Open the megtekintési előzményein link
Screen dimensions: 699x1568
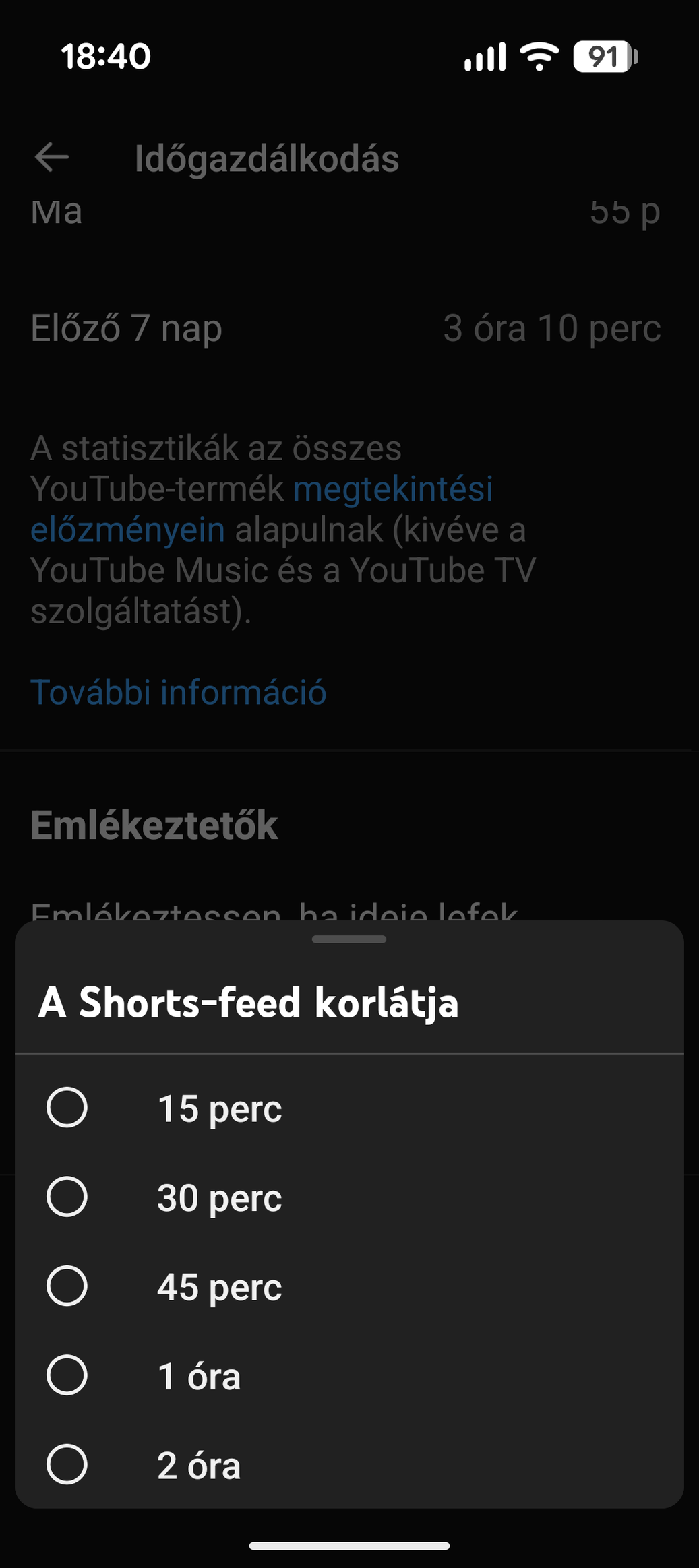click(x=392, y=489)
